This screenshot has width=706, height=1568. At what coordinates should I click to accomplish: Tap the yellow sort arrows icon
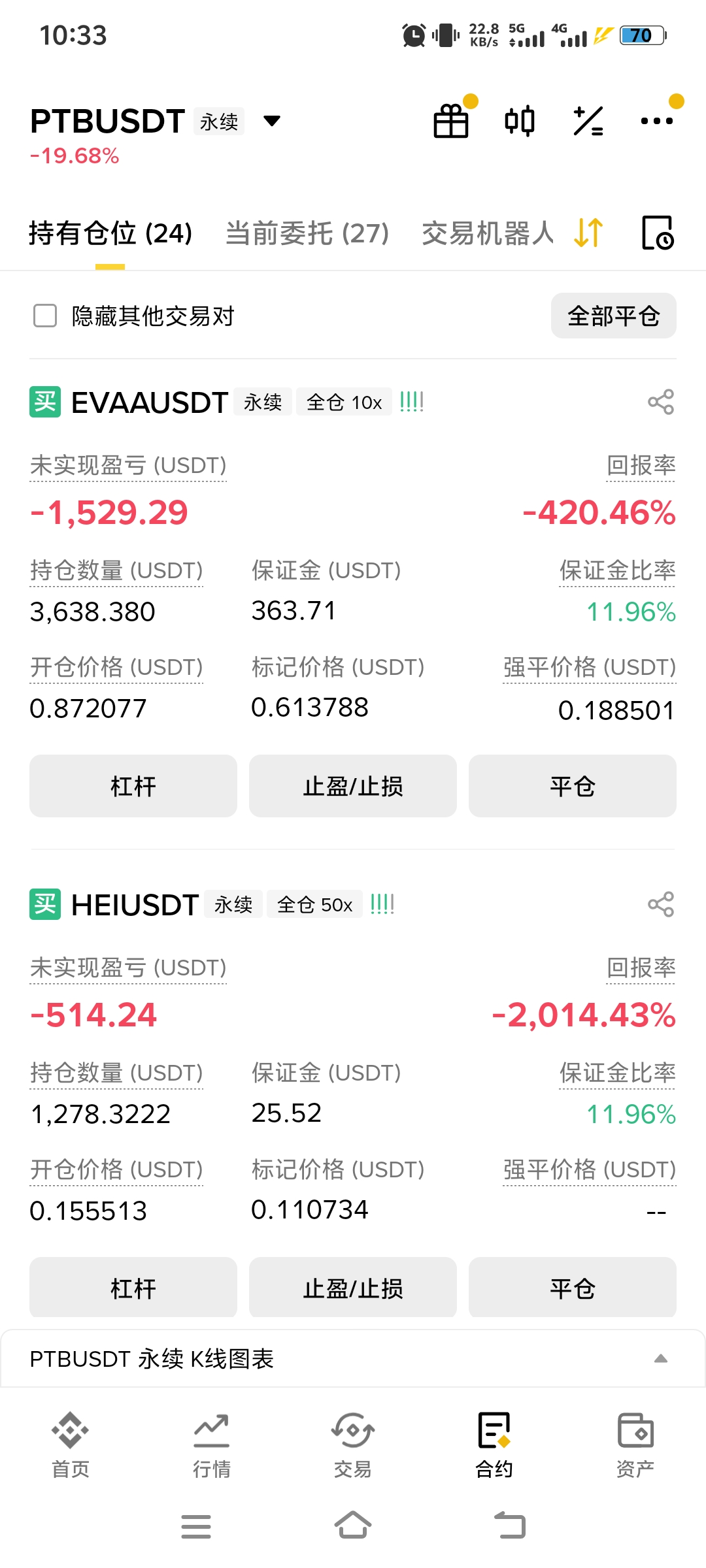588,233
